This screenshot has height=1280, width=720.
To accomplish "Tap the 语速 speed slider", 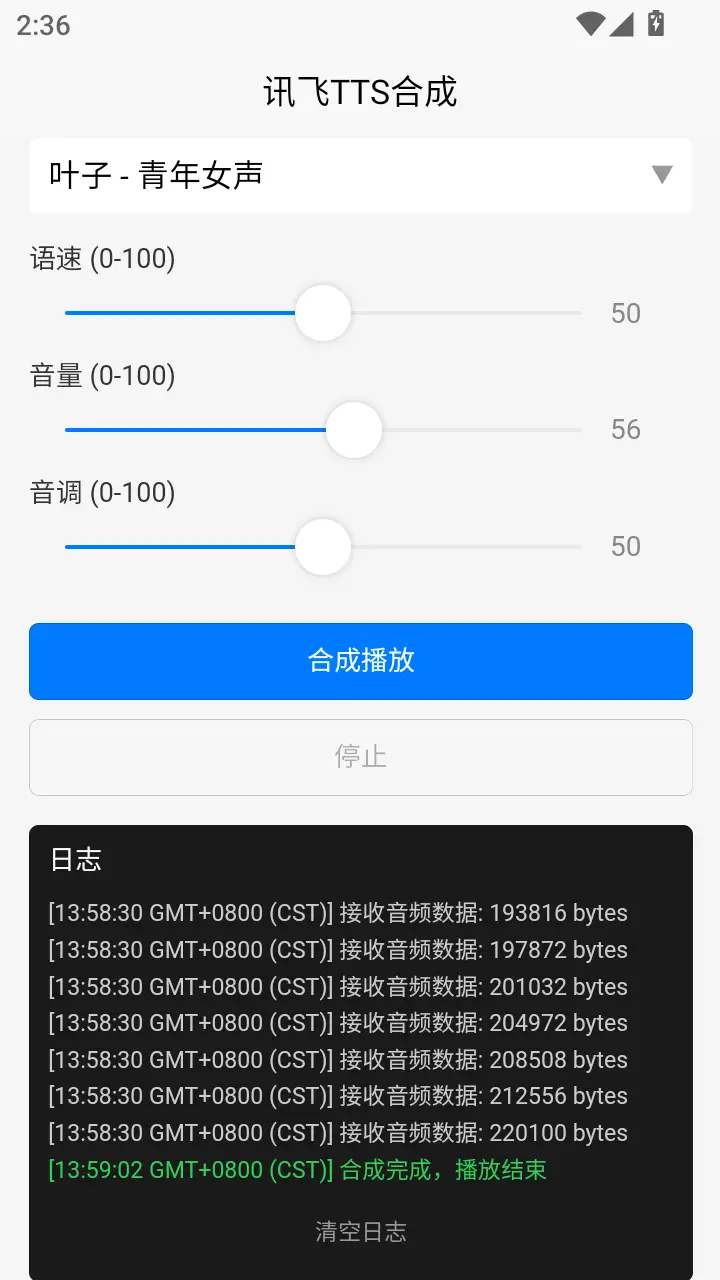I will point(323,313).
